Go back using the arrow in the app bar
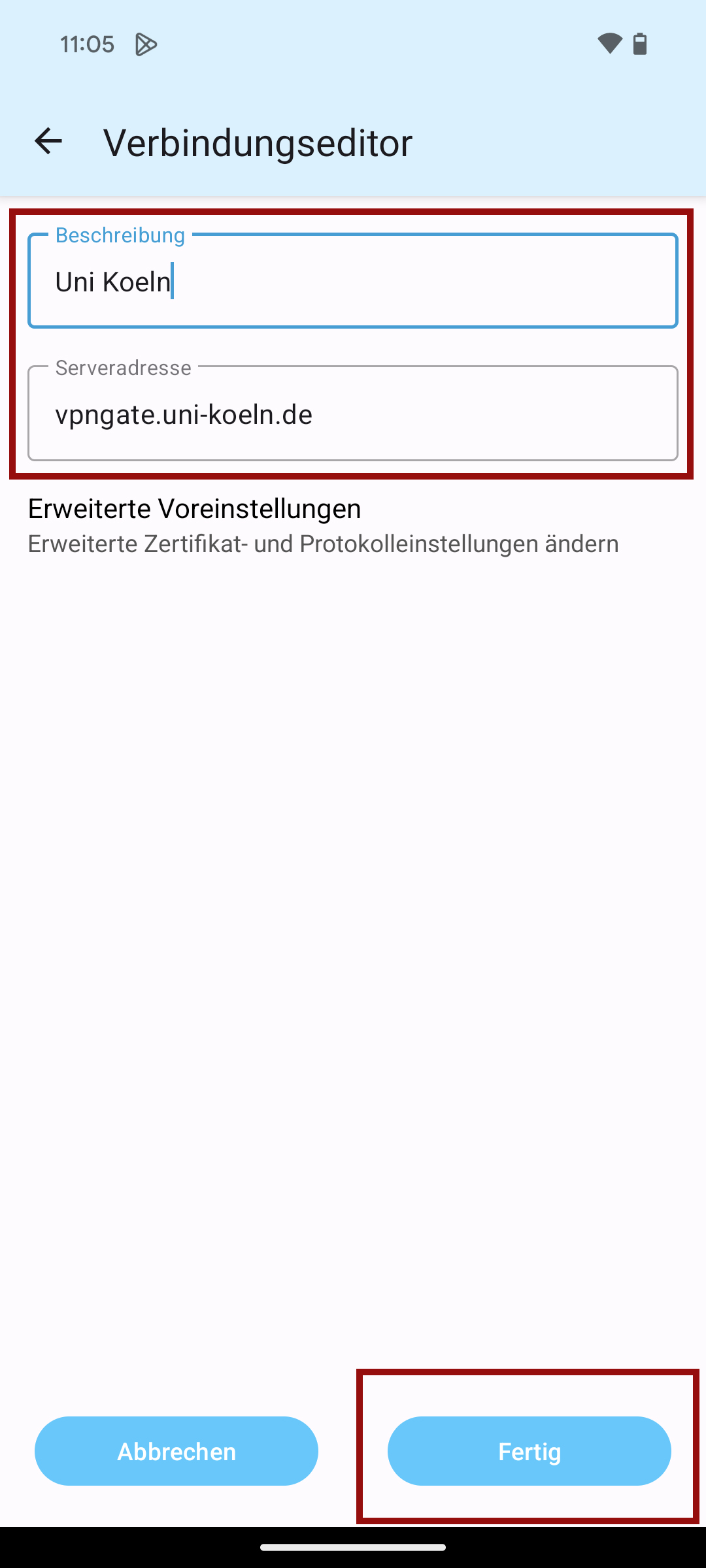 [x=48, y=141]
